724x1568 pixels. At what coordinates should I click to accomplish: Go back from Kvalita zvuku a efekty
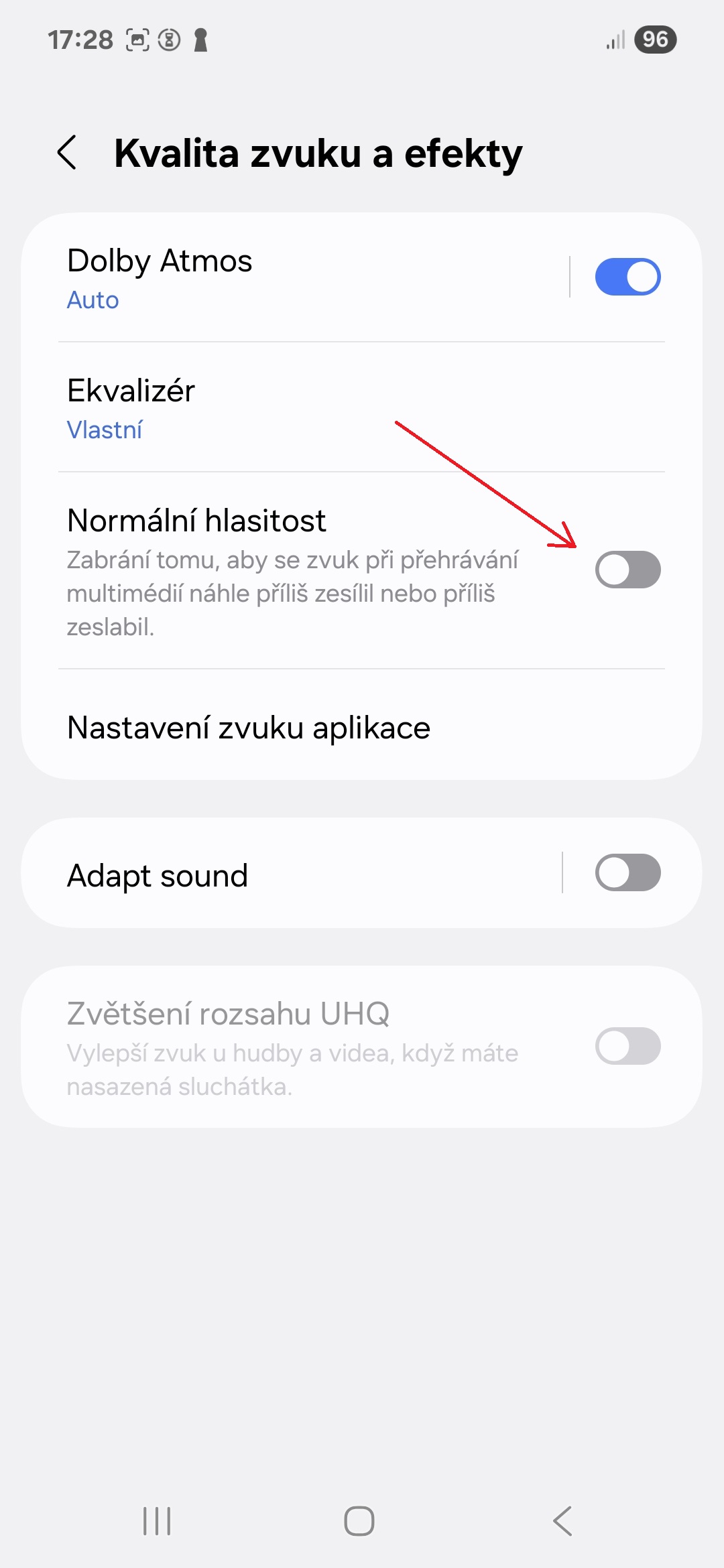(x=67, y=153)
